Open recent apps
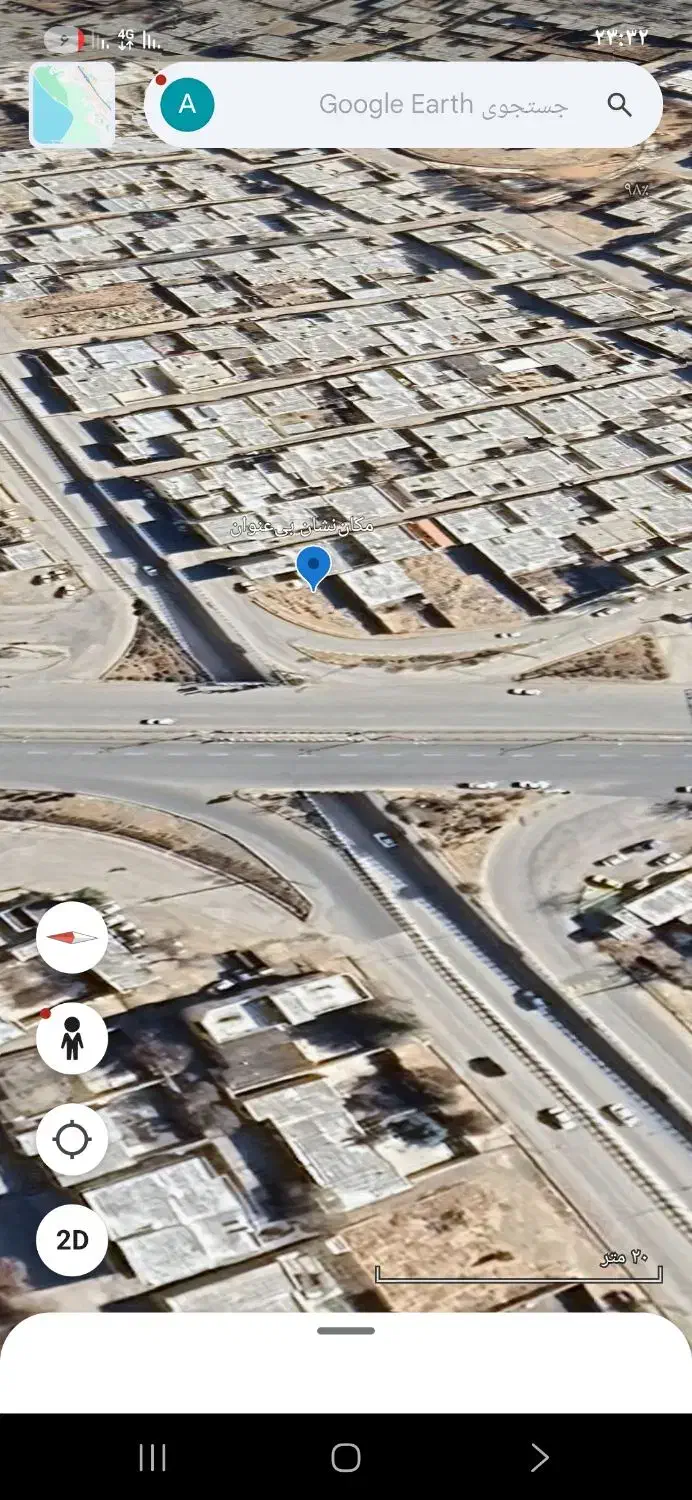 point(152,1457)
